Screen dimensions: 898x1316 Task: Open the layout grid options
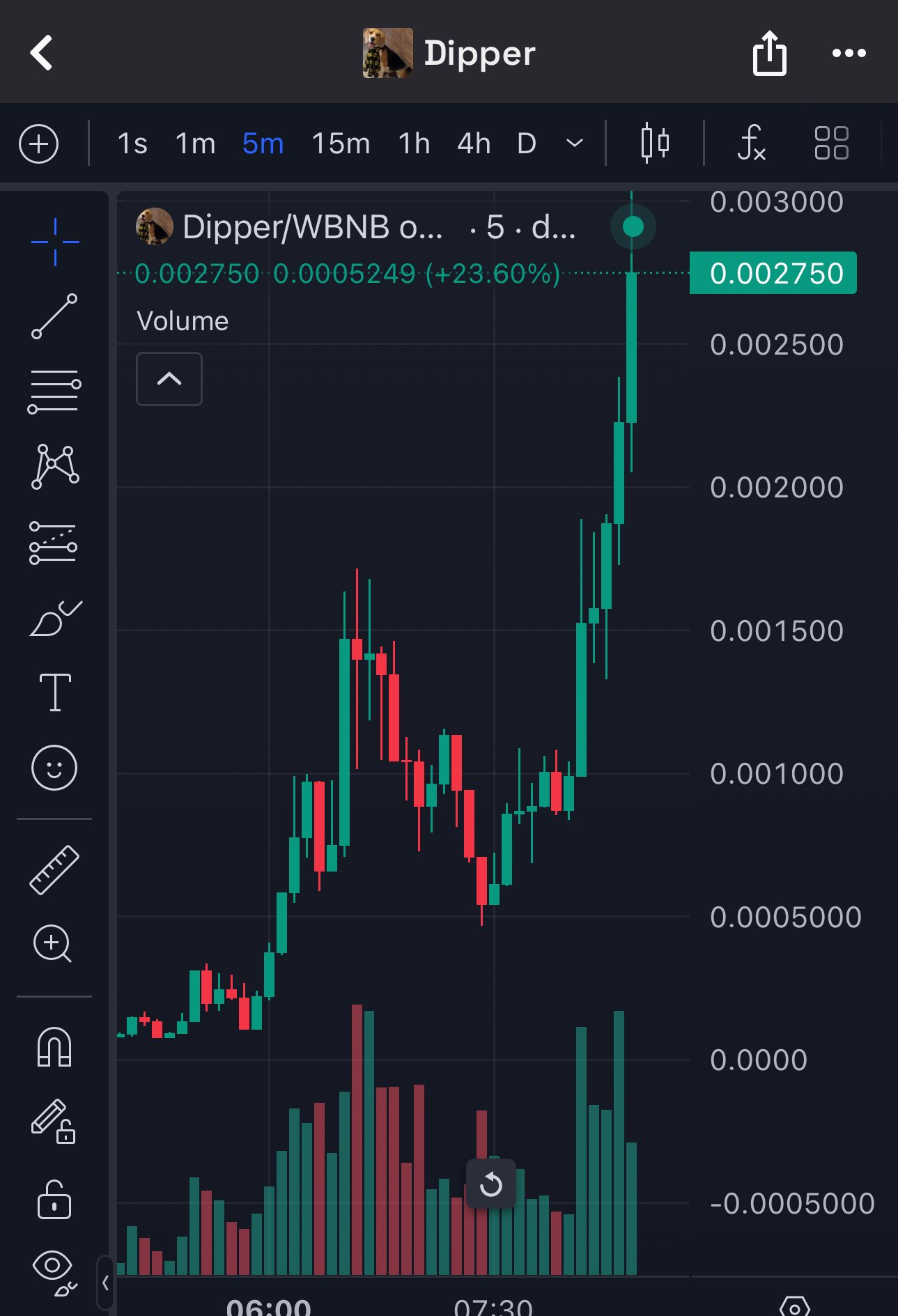(x=831, y=144)
